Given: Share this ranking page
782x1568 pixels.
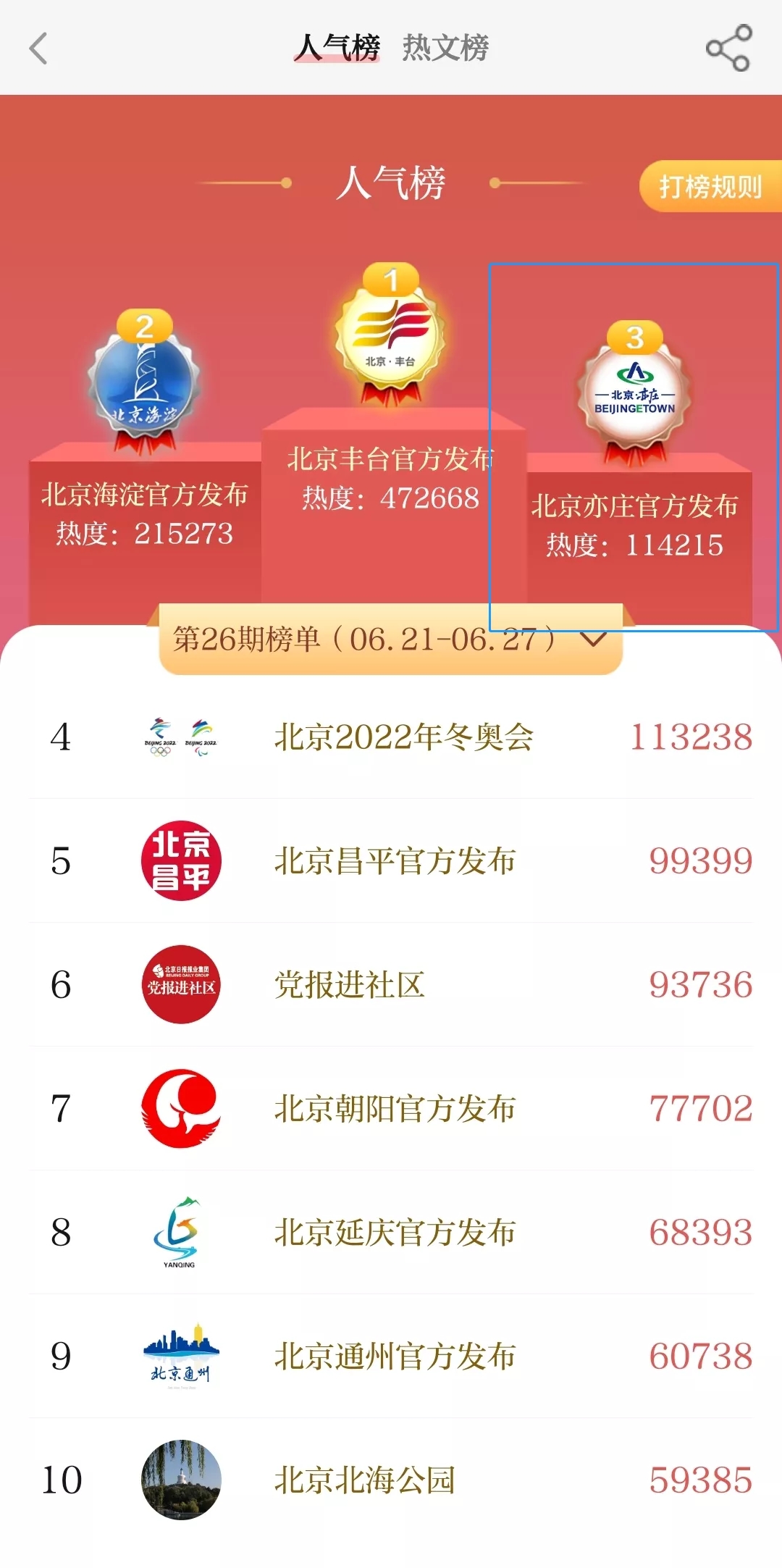Looking at the screenshot, I should 728,49.
